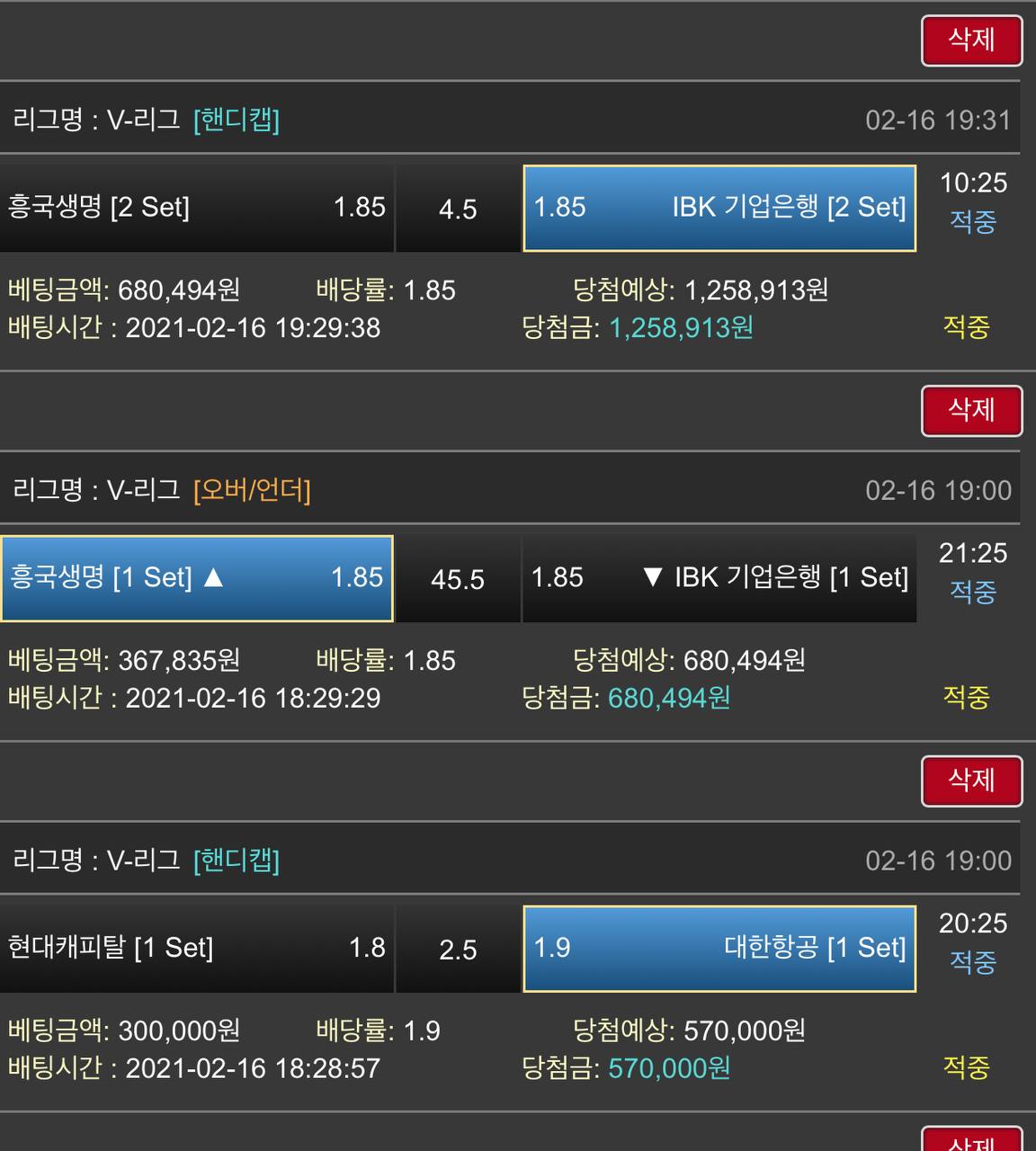This screenshot has height=1151, width=1036.
Task: Tap 삭제 above the 02-16 19:31 handicap bet
Action: (x=971, y=40)
